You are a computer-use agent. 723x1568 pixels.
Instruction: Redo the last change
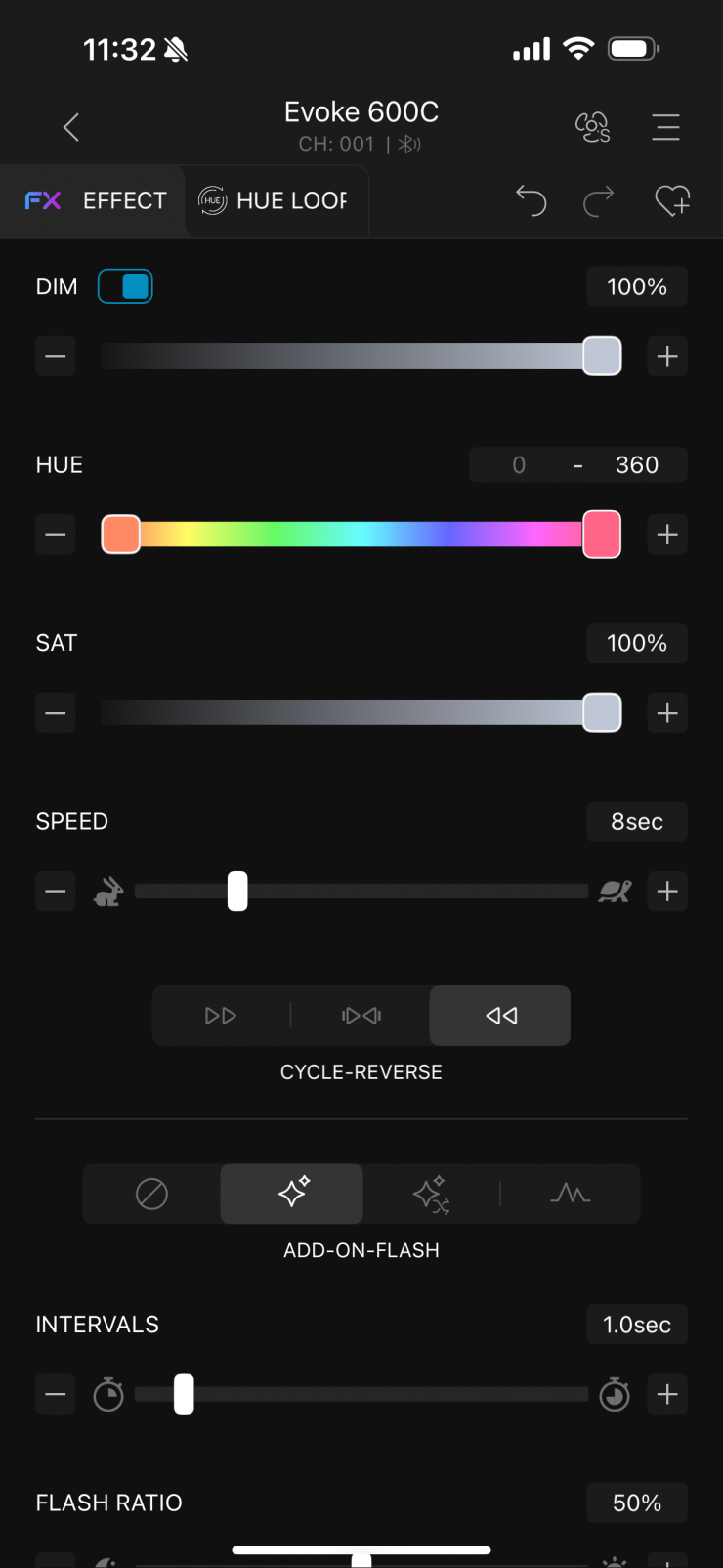pyautogui.click(x=599, y=200)
